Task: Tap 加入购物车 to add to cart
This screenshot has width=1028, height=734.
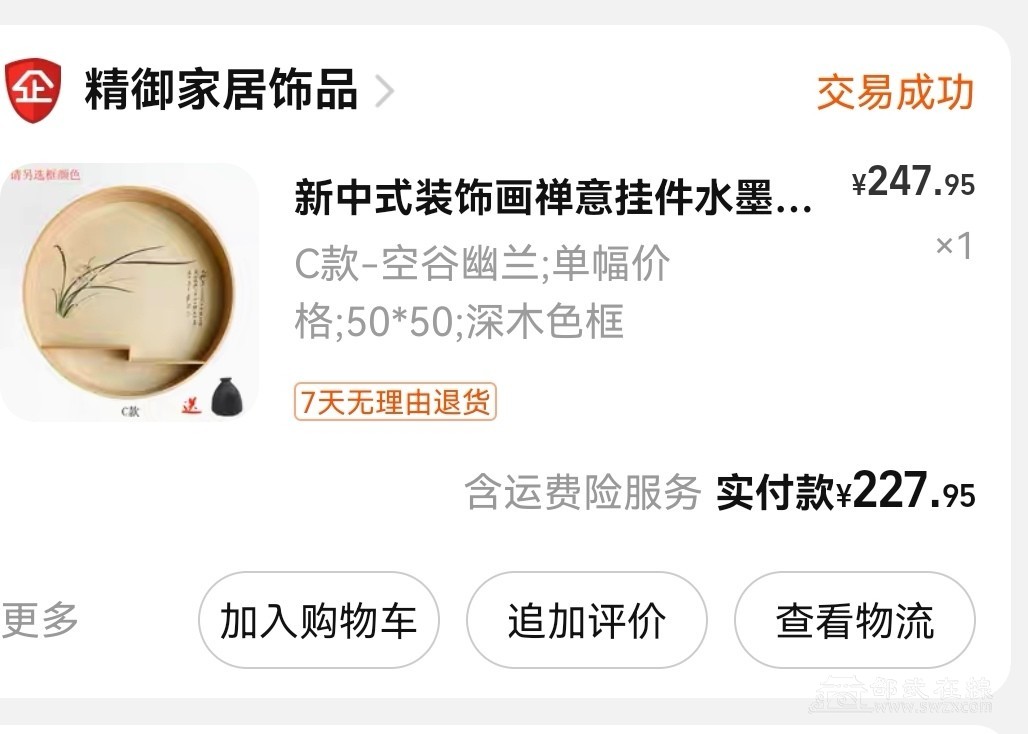Action: point(318,620)
